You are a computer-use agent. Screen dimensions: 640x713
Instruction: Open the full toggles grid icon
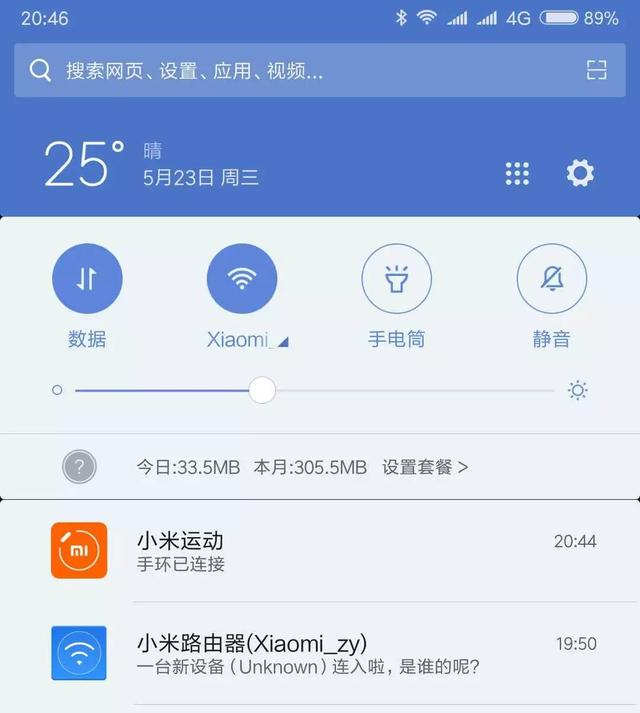click(x=517, y=173)
